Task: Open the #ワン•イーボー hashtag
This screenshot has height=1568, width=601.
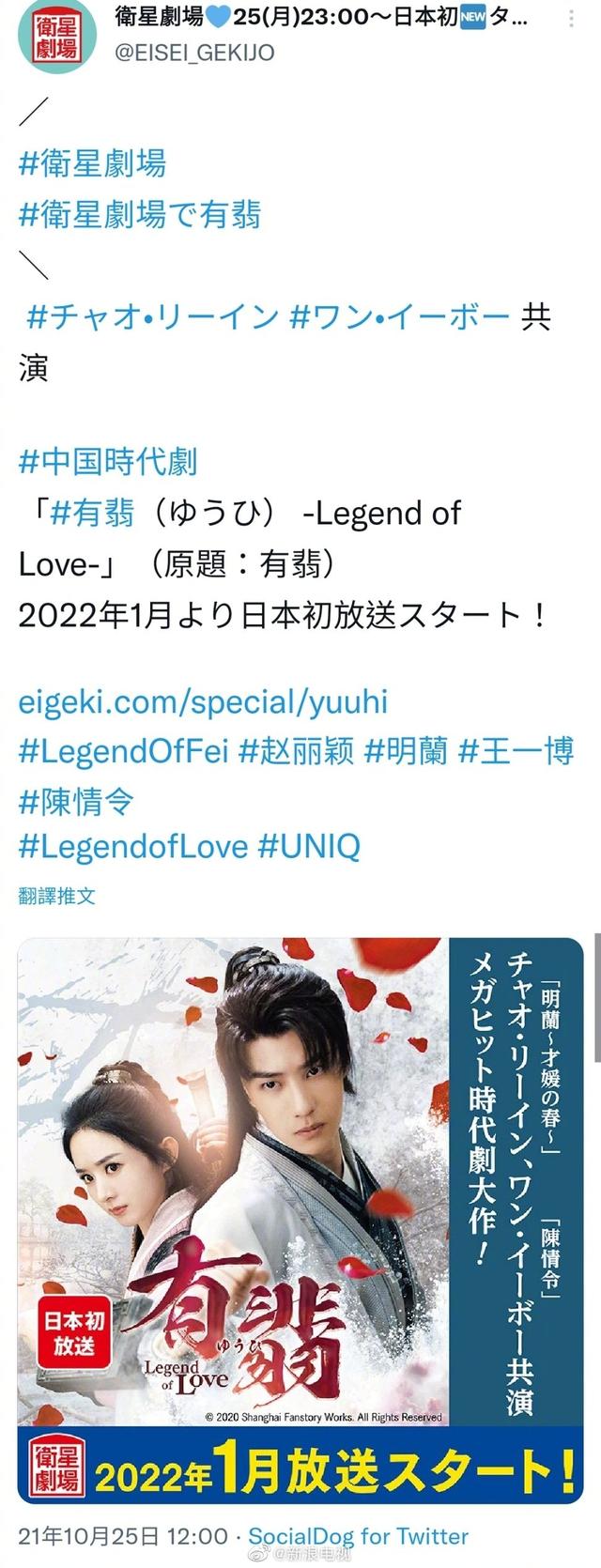Action: point(399,316)
